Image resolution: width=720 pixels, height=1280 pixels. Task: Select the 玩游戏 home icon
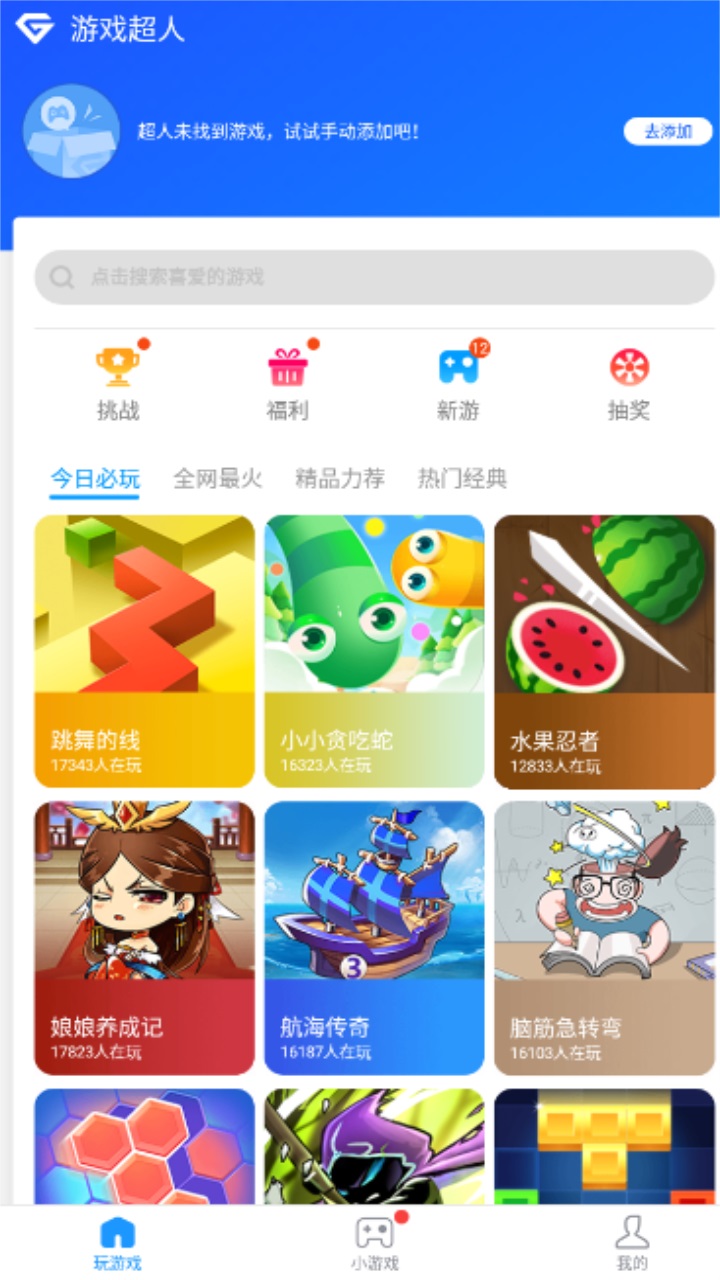119,1232
